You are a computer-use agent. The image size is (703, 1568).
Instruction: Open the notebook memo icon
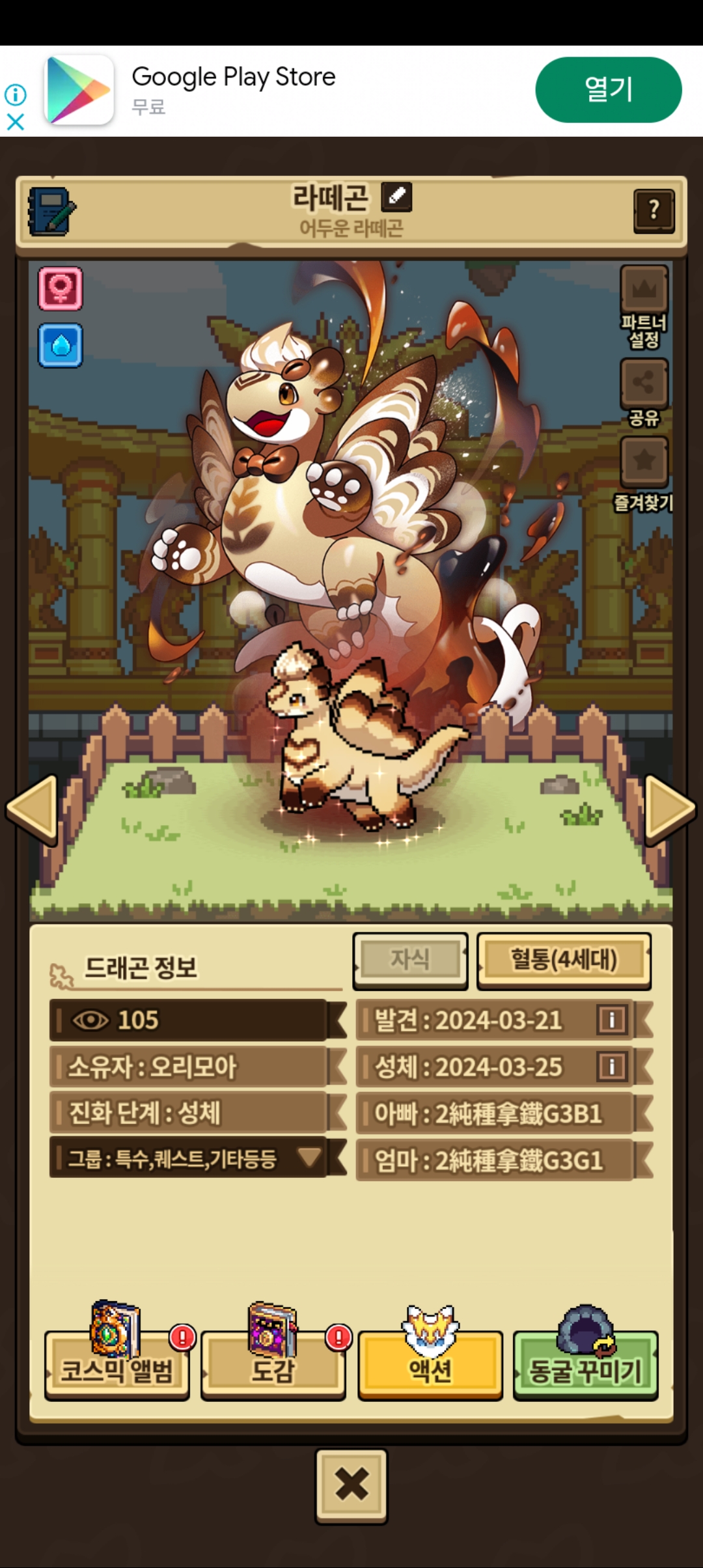pyautogui.click(x=51, y=211)
